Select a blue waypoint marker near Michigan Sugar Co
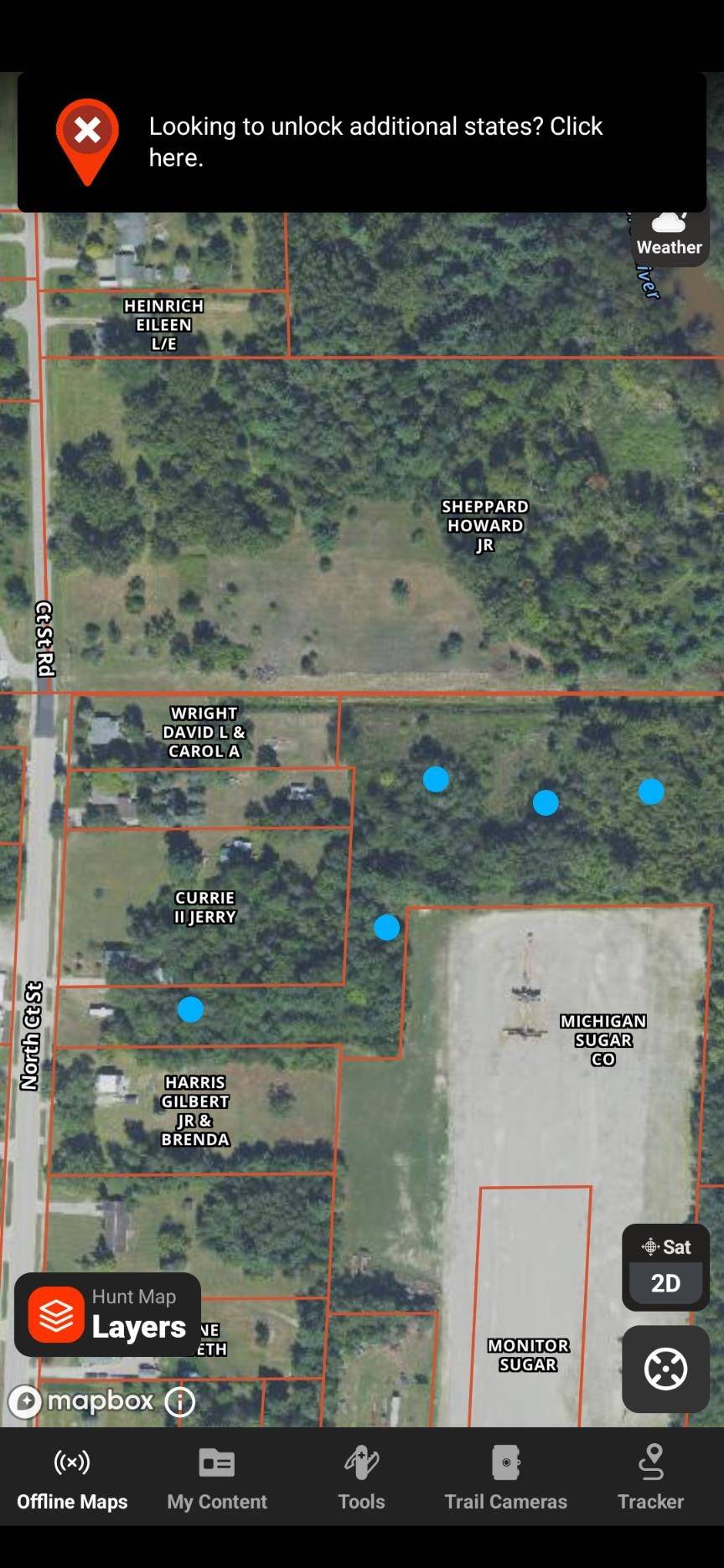Image resolution: width=724 pixels, height=1568 pixels. (x=386, y=927)
